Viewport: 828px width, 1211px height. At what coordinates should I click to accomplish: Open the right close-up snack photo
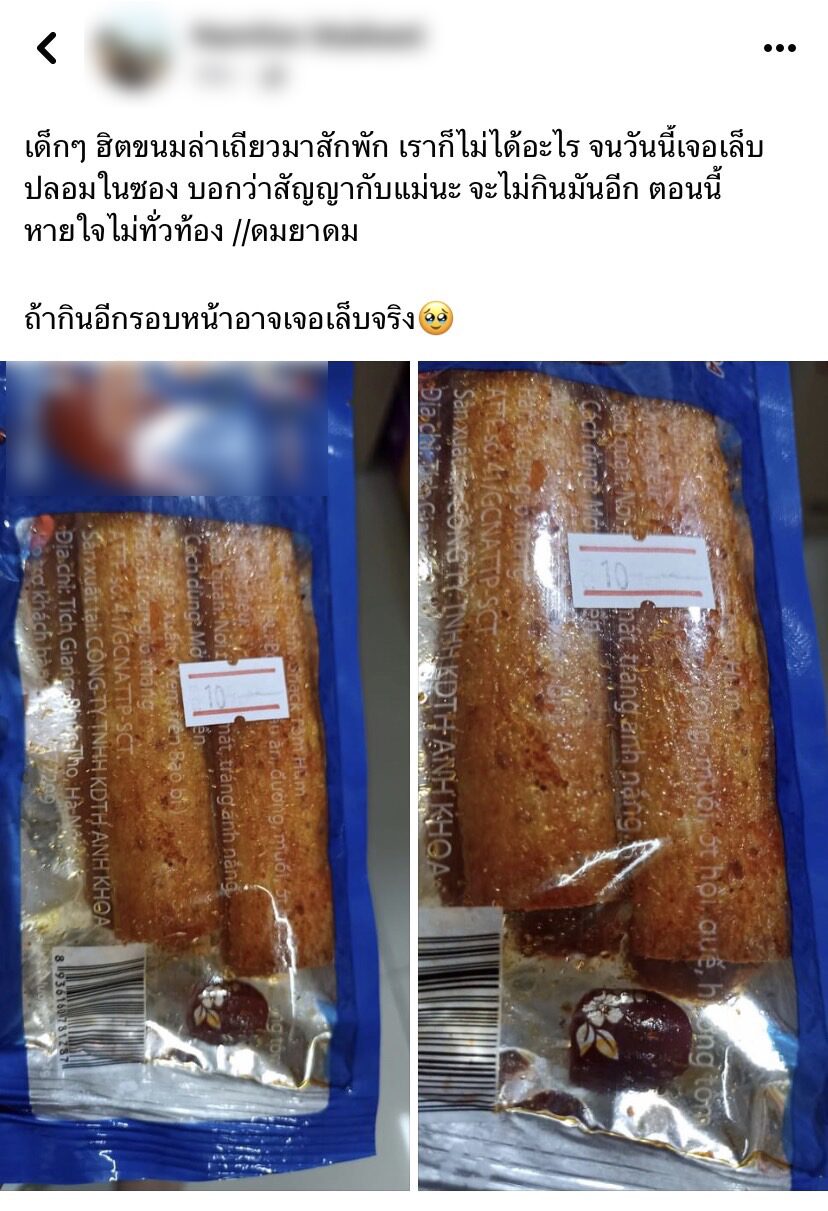click(x=622, y=775)
